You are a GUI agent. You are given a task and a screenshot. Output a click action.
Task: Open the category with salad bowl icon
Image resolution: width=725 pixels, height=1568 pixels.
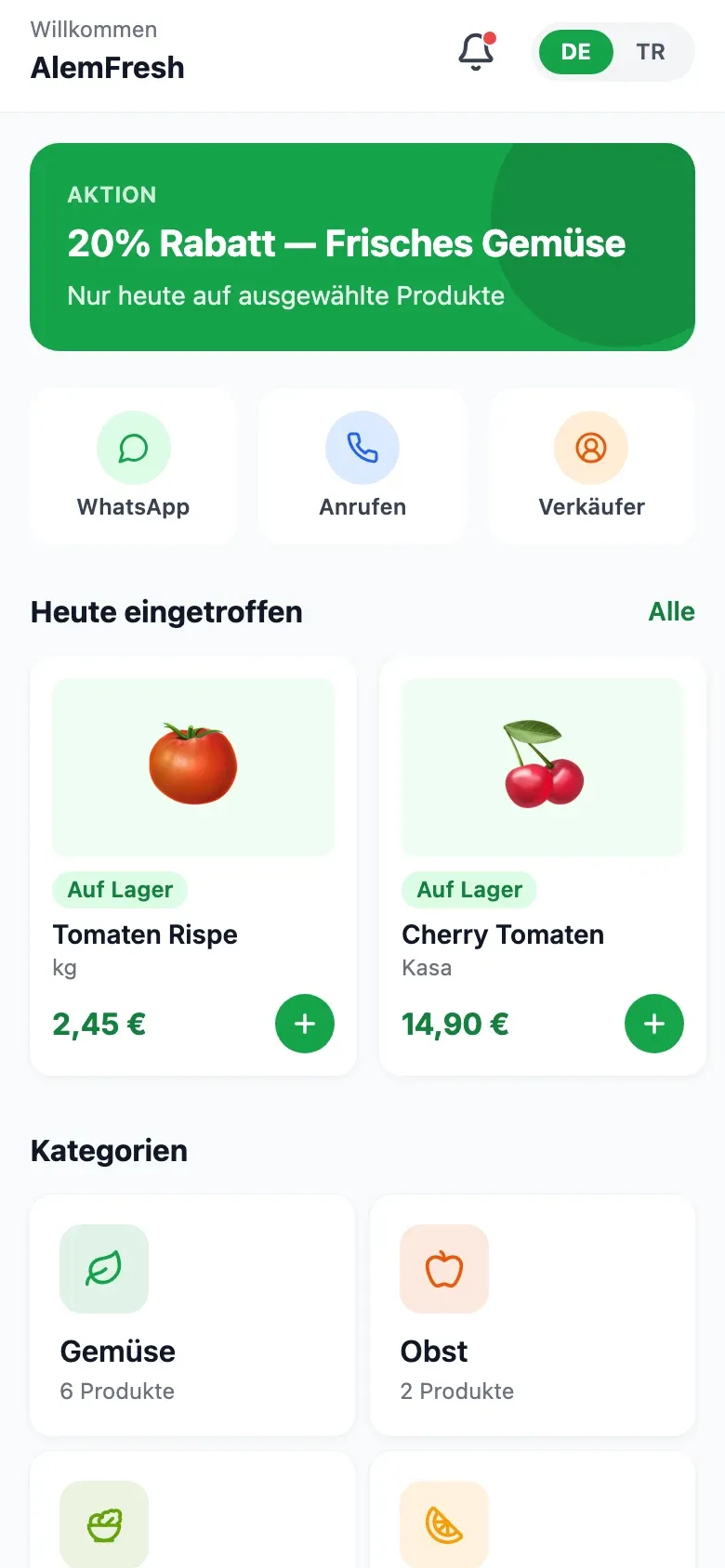(x=192, y=1510)
